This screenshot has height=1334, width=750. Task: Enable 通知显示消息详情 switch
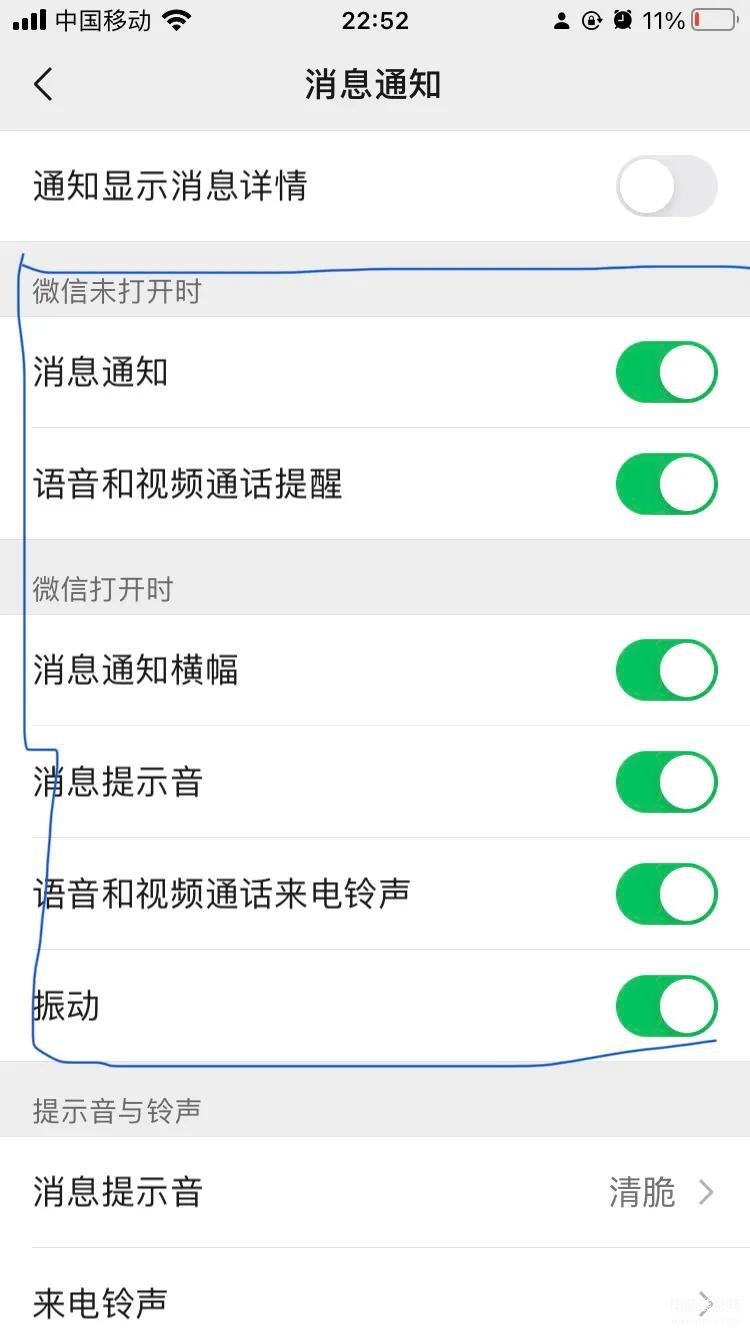pos(667,186)
